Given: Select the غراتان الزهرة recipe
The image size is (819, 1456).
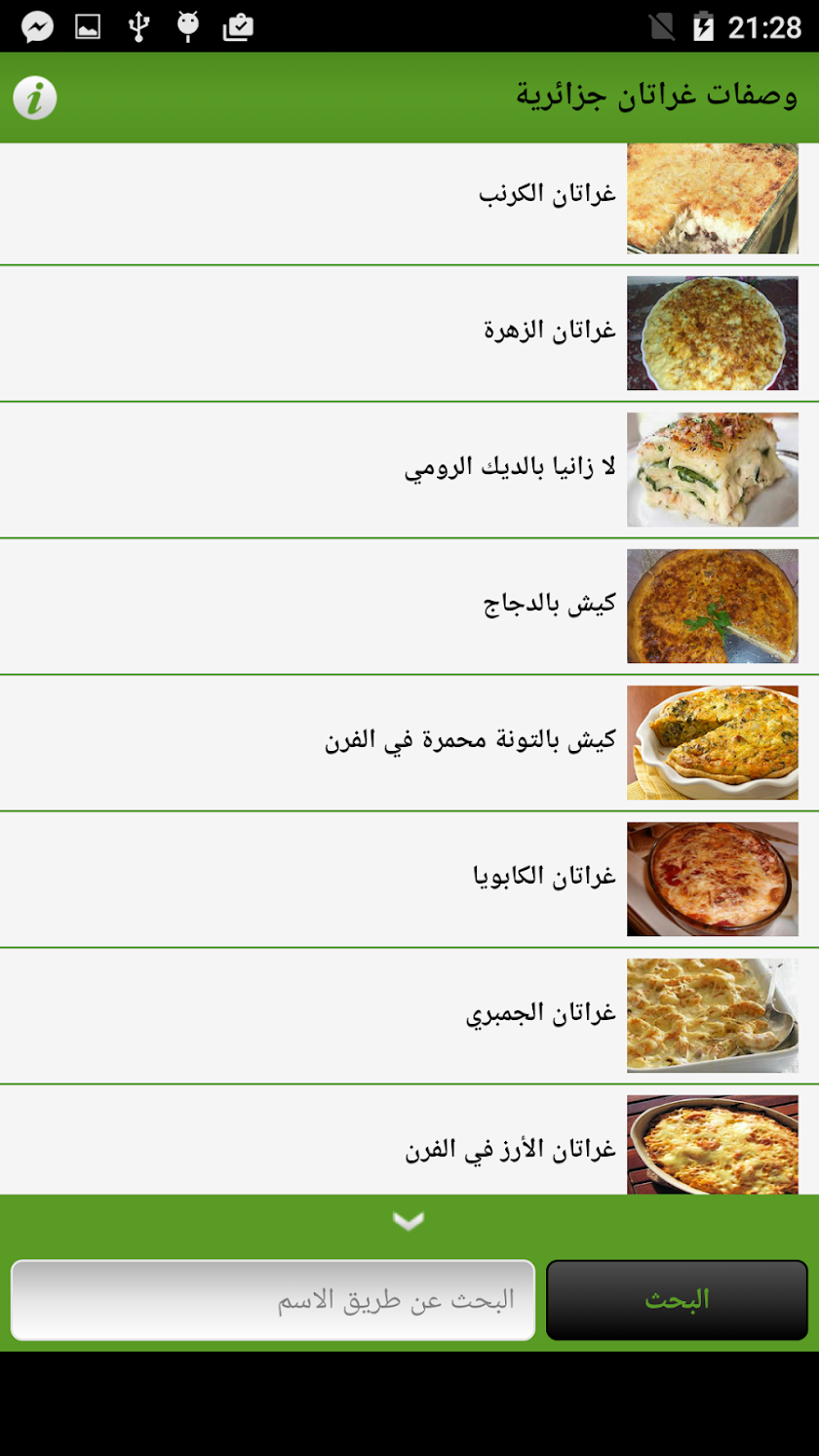Looking at the screenshot, I should tap(551, 332).
